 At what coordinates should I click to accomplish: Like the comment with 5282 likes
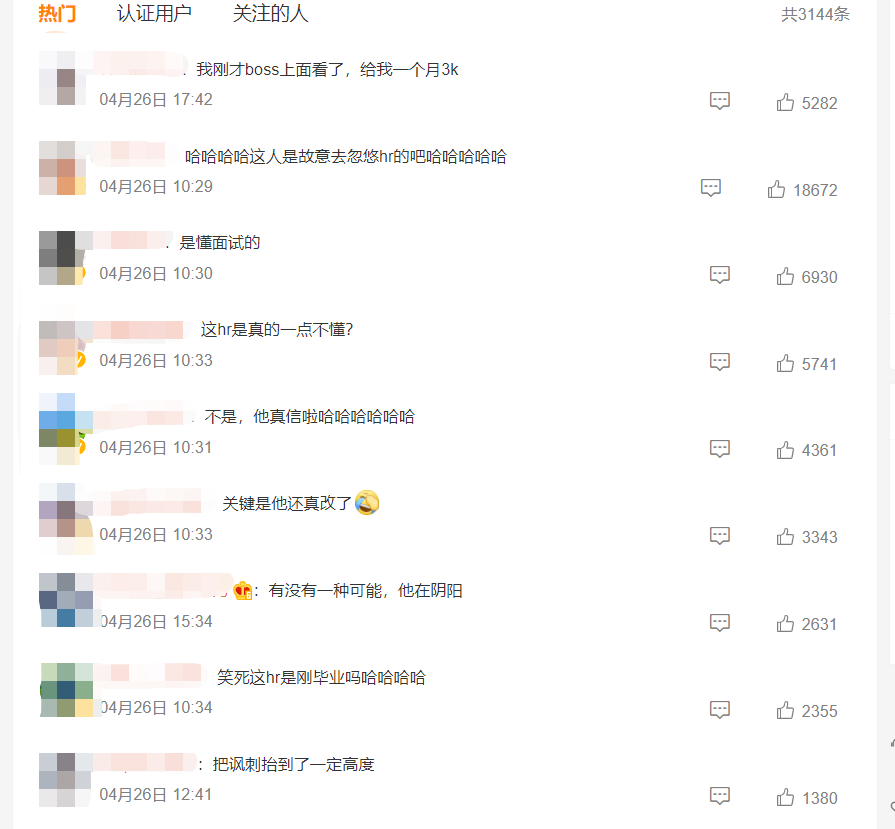(786, 102)
